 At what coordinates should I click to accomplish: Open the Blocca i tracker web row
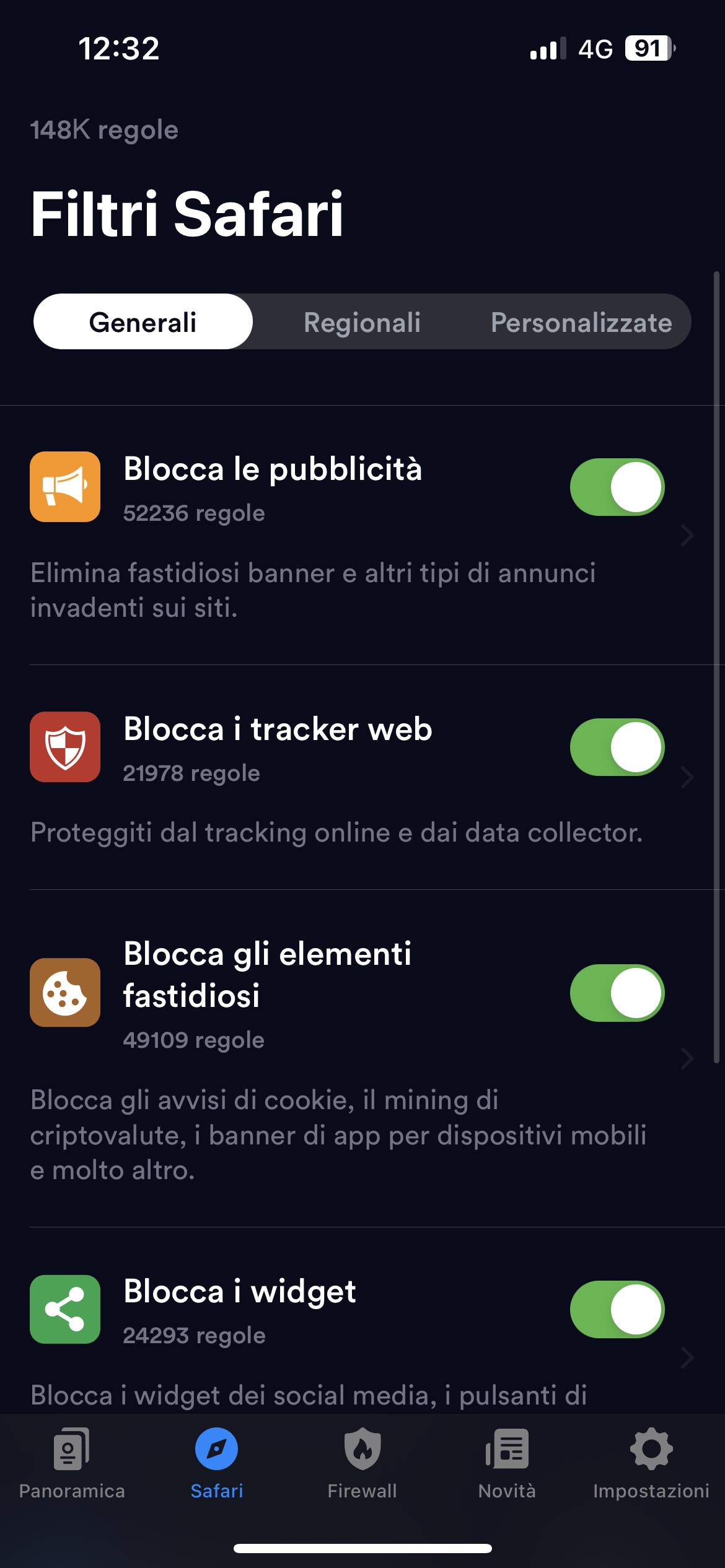tap(362, 778)
